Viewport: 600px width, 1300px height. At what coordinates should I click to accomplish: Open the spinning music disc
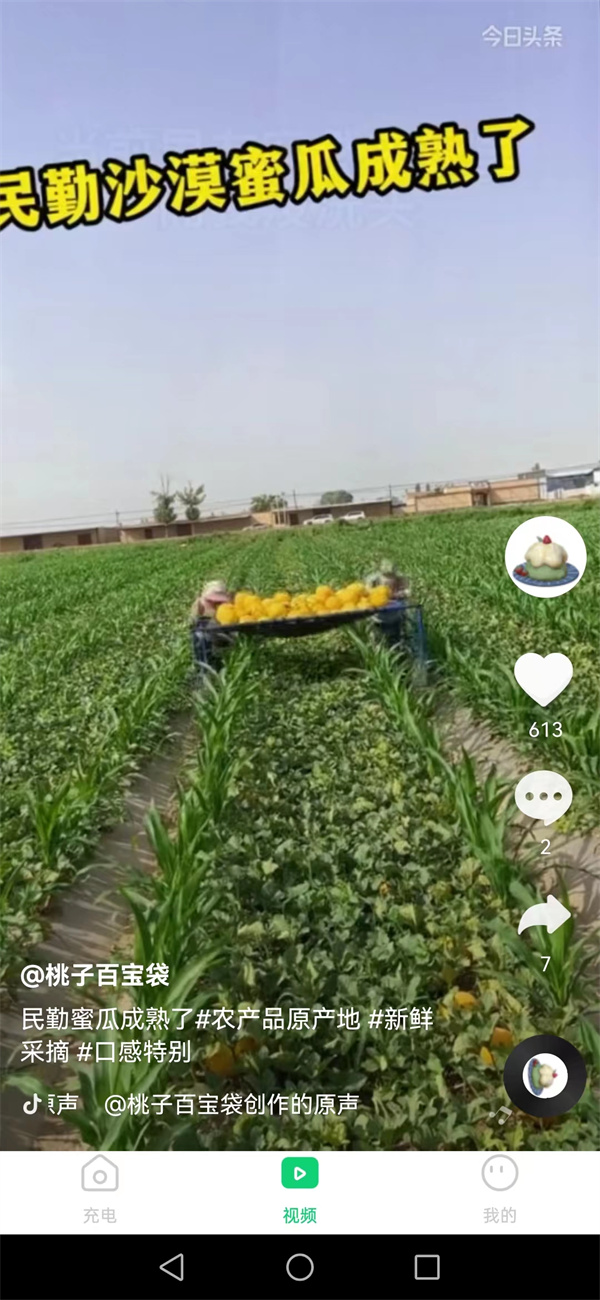545,1076
